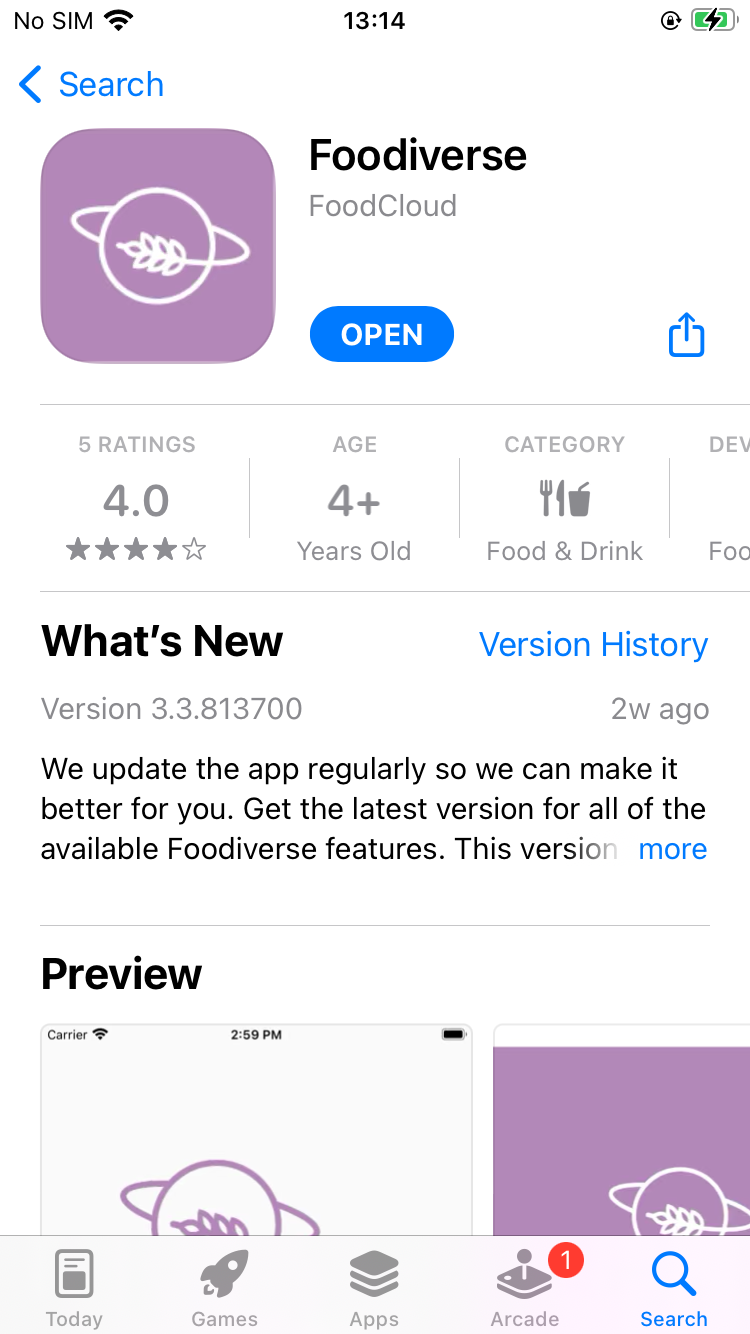Open Version History
The width and height of the screenshot is (750, 1334).
[x=593, y=645]
